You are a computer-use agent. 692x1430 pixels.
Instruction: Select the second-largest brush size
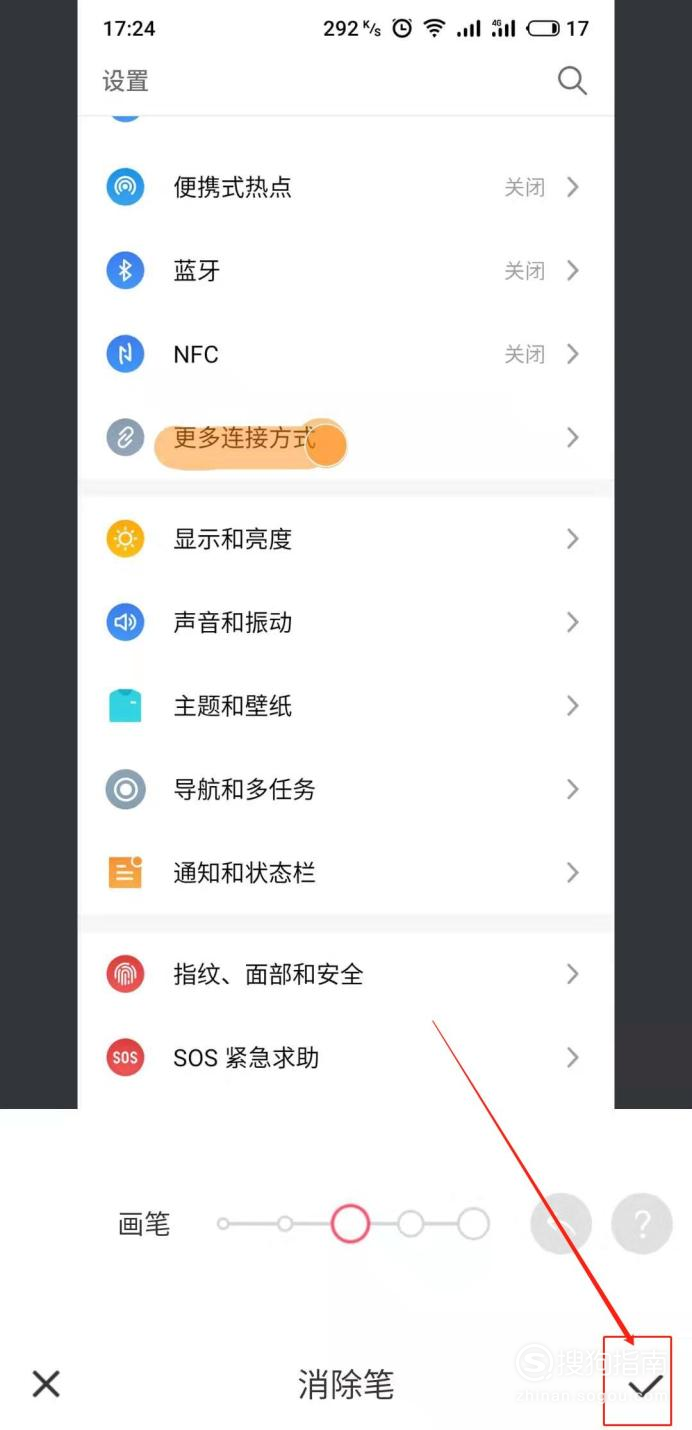pyautogui.click(x=411, y=1223)
